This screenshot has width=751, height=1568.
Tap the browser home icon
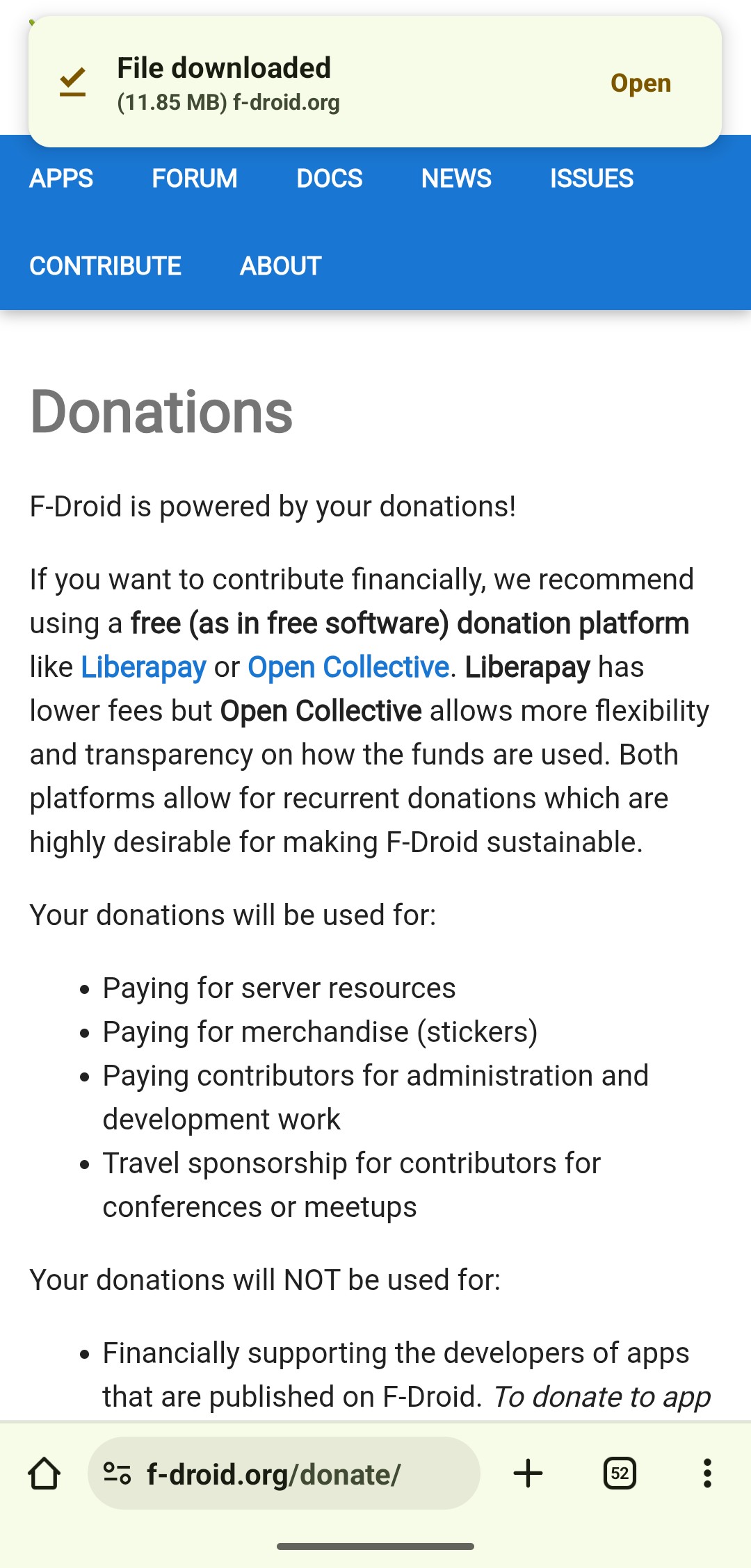click(45, 1473)
